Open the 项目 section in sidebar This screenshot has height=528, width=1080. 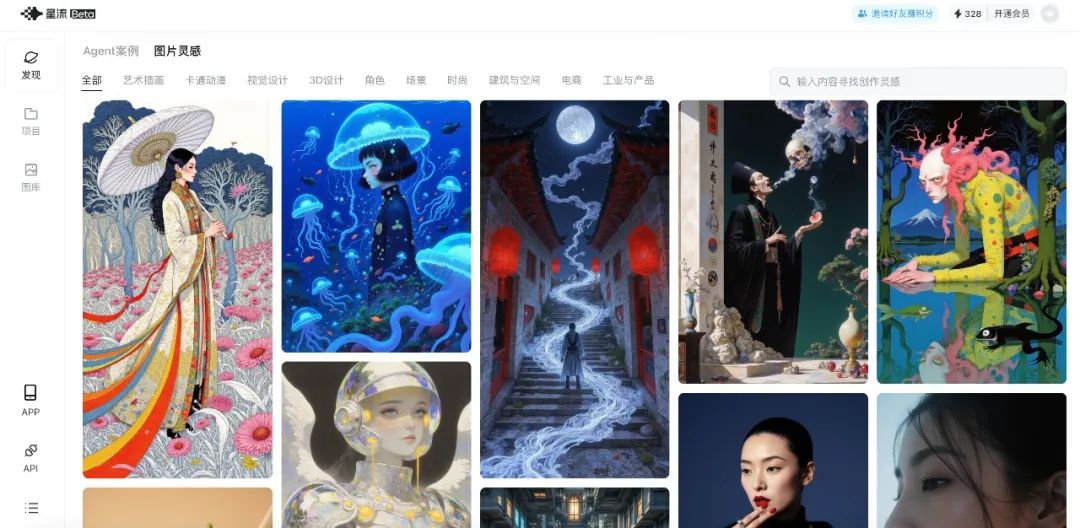[x=31, y=121]
